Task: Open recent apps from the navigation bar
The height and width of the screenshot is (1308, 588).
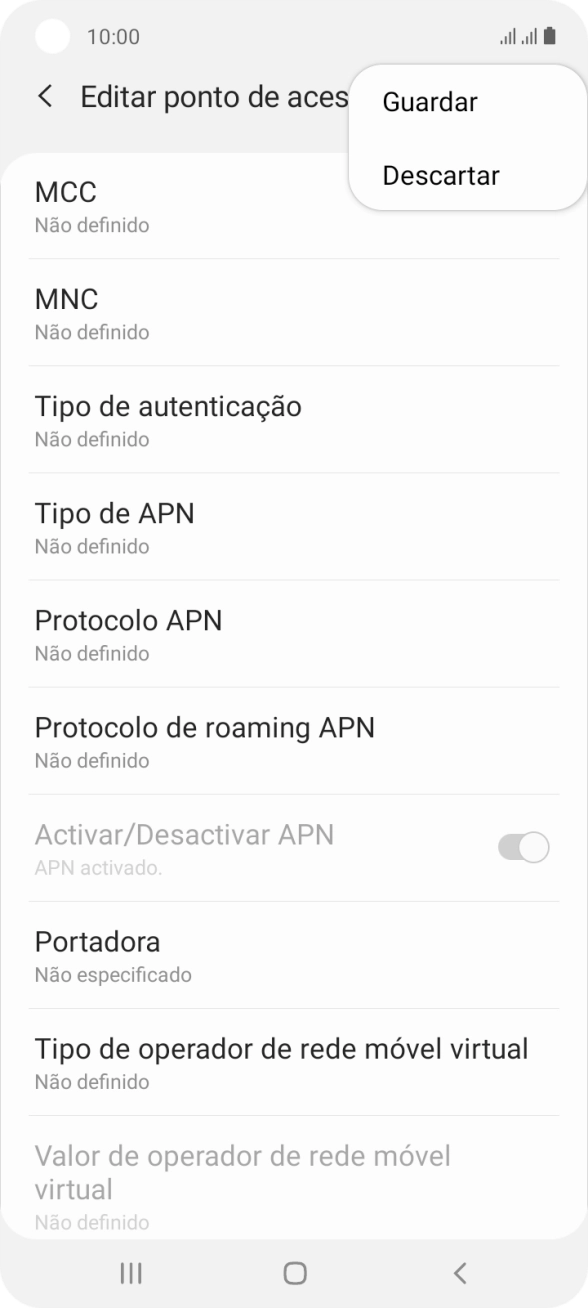Action: click(x=130, y=1272)
